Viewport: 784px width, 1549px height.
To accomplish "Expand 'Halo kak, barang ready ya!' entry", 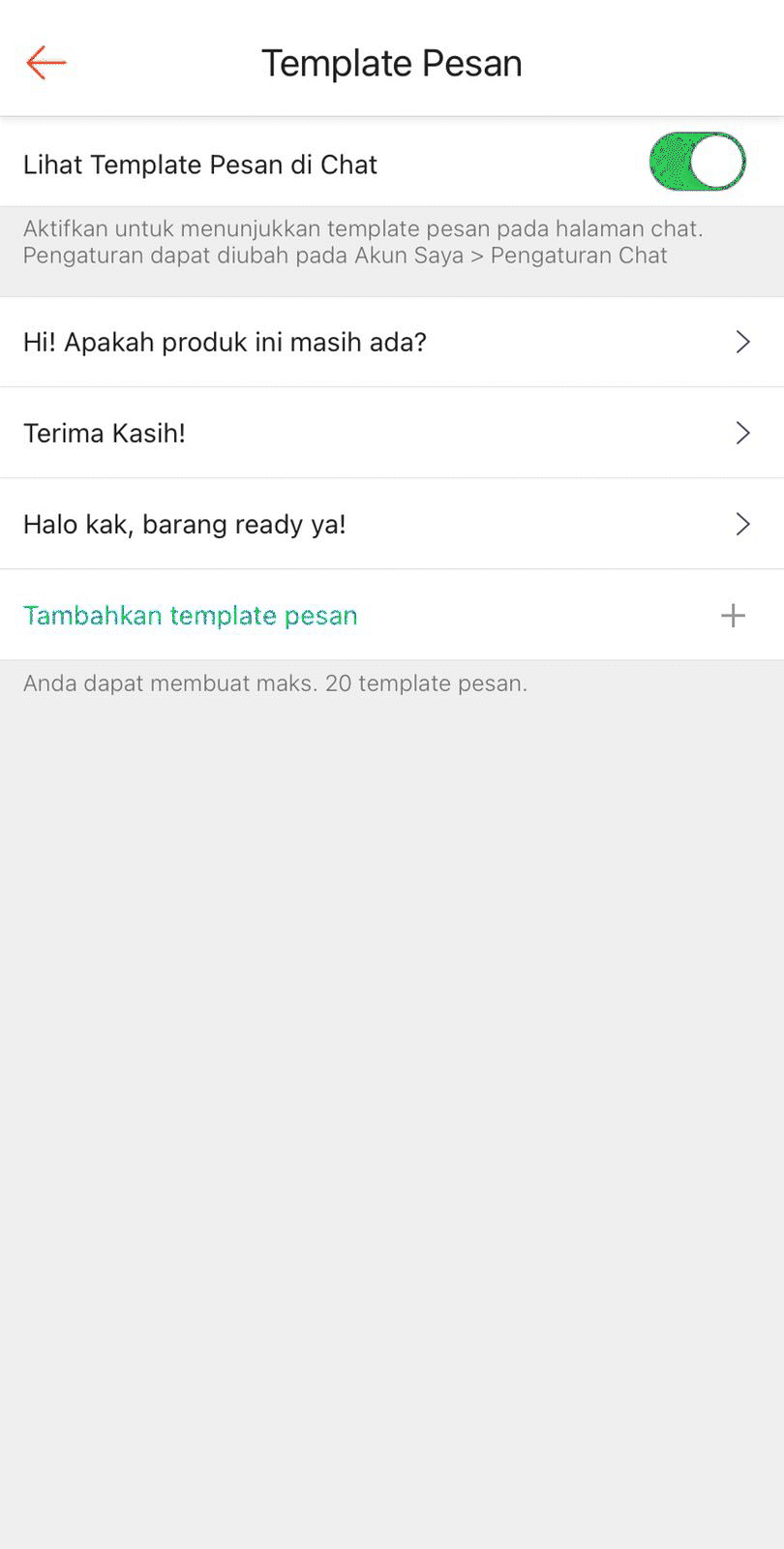I will (x=741, y=524).
